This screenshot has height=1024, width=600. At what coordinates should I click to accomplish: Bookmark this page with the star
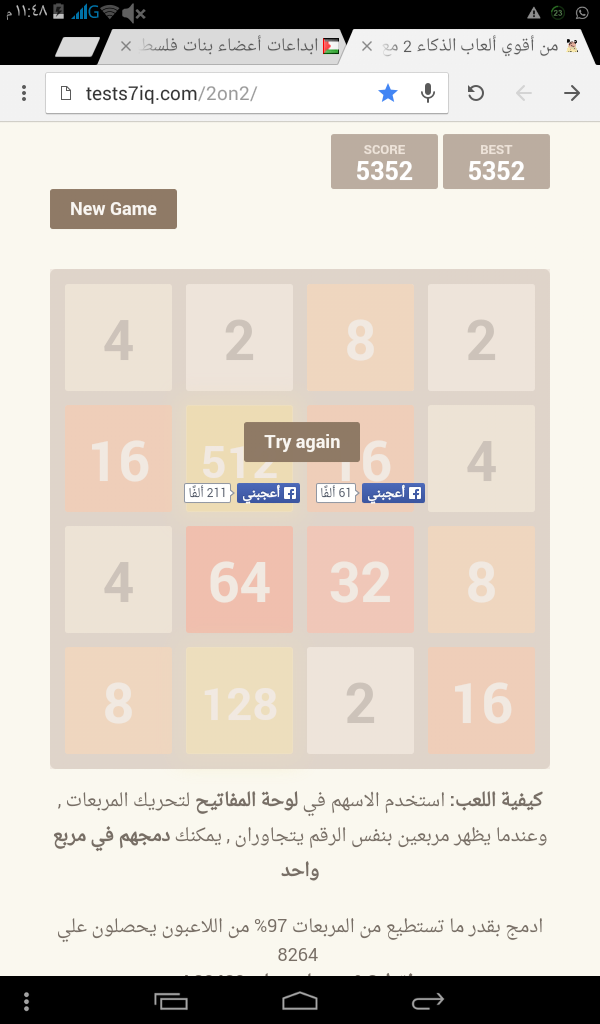pyautogui.click(x=388, y=93)
